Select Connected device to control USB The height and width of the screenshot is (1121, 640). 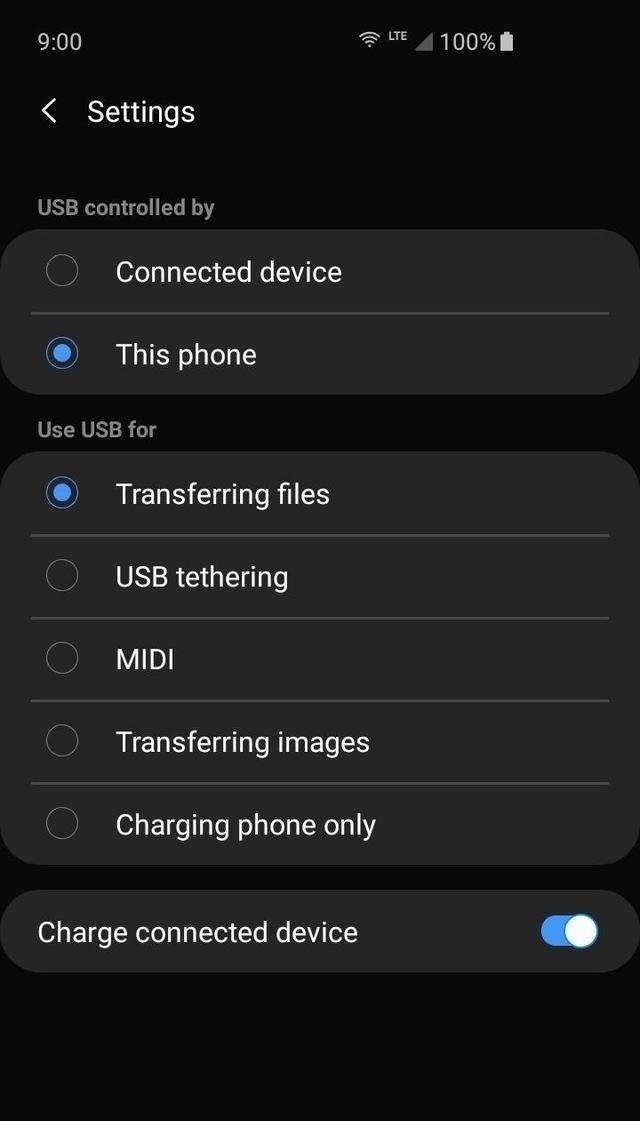coord(62,271)
